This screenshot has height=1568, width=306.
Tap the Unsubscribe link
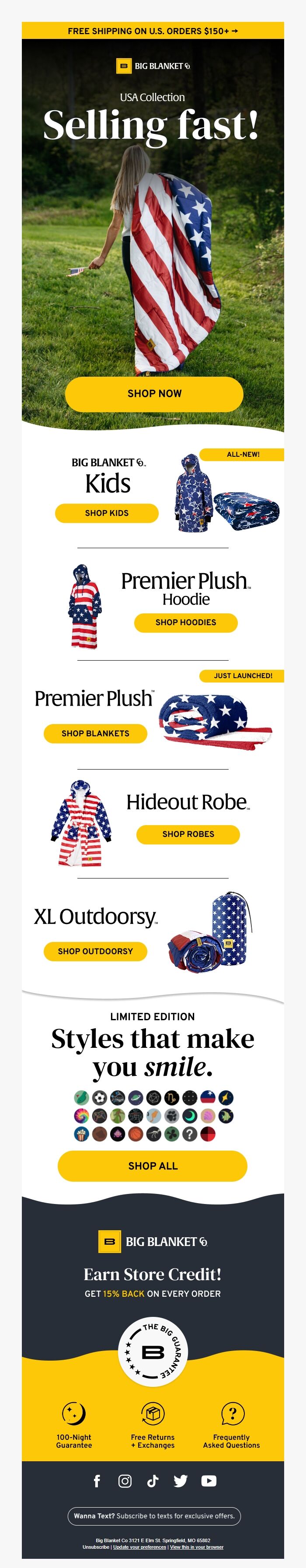point(96,1547)
